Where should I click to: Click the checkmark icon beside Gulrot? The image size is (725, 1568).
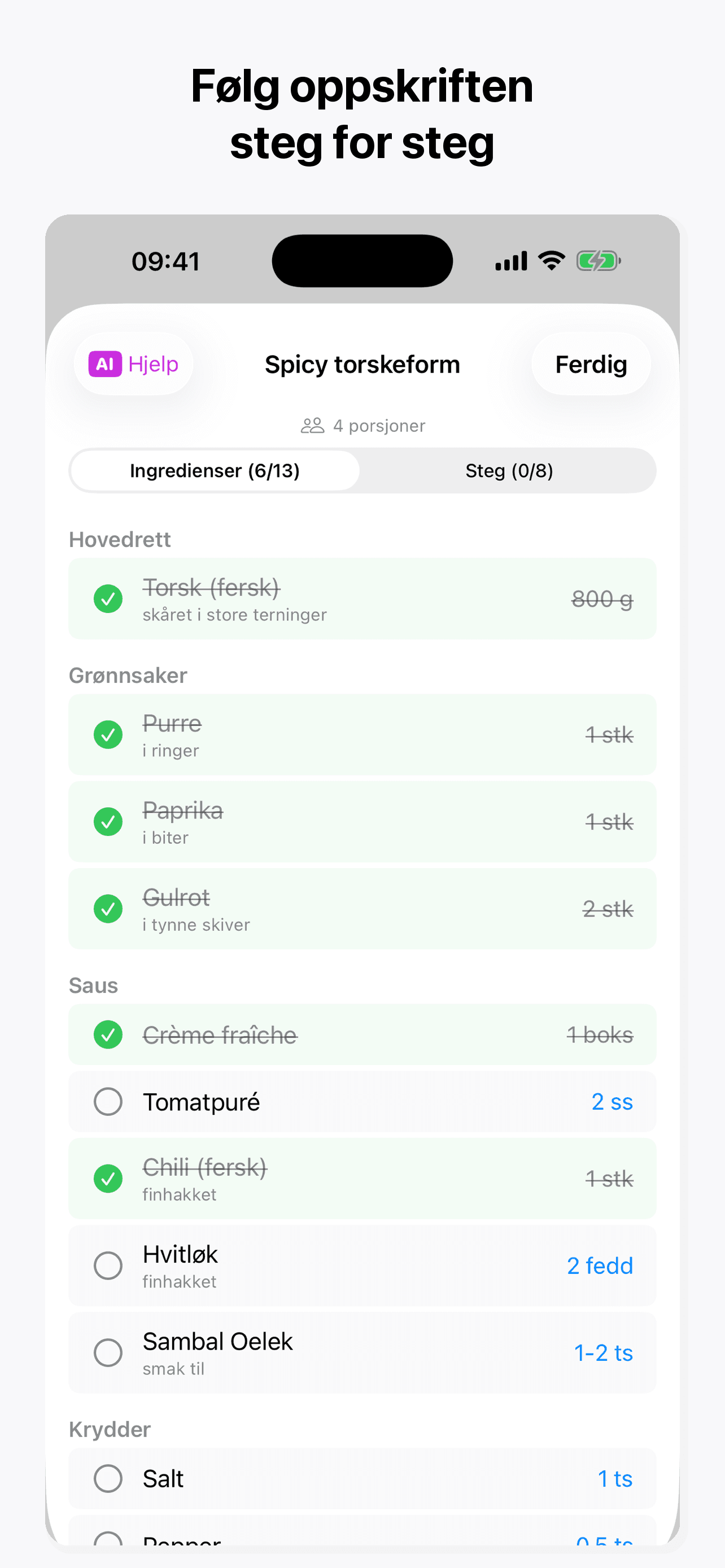(108, 909)
